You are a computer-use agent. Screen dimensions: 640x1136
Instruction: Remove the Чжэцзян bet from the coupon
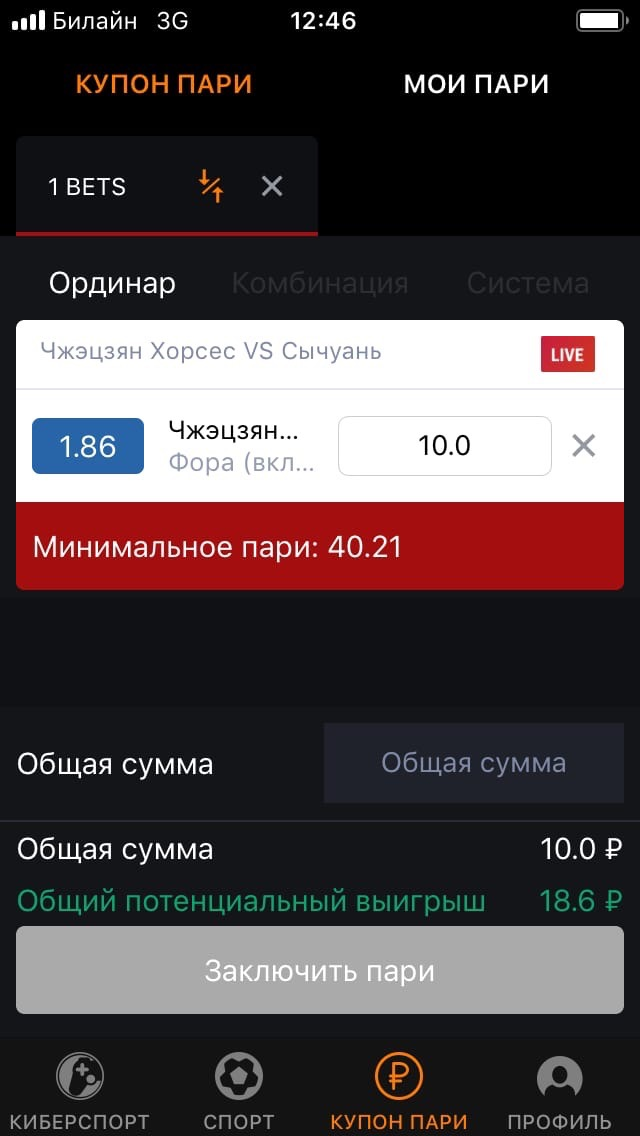583,446
